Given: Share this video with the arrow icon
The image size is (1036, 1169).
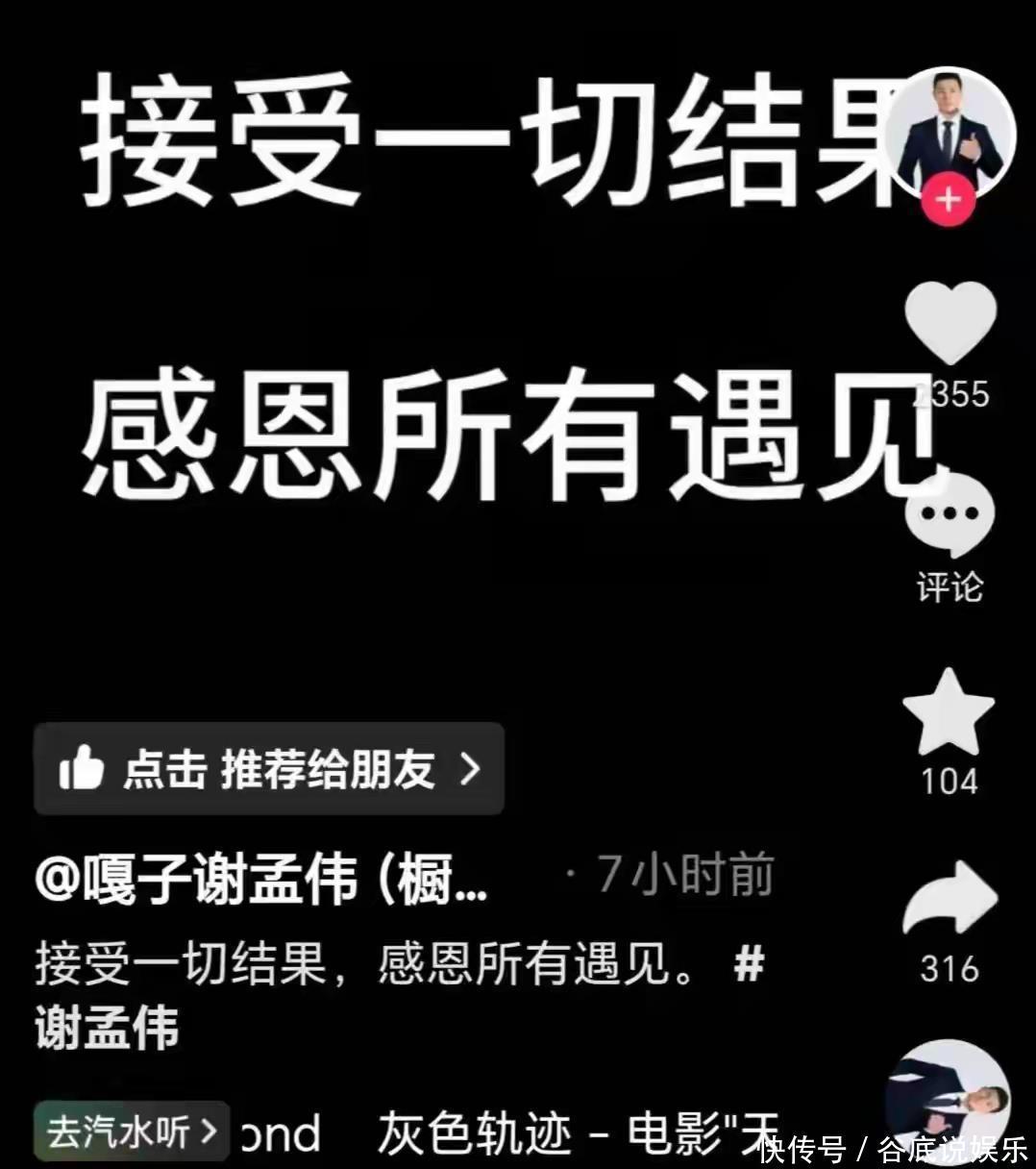Looking at the screenshot, I should point(950,899).
